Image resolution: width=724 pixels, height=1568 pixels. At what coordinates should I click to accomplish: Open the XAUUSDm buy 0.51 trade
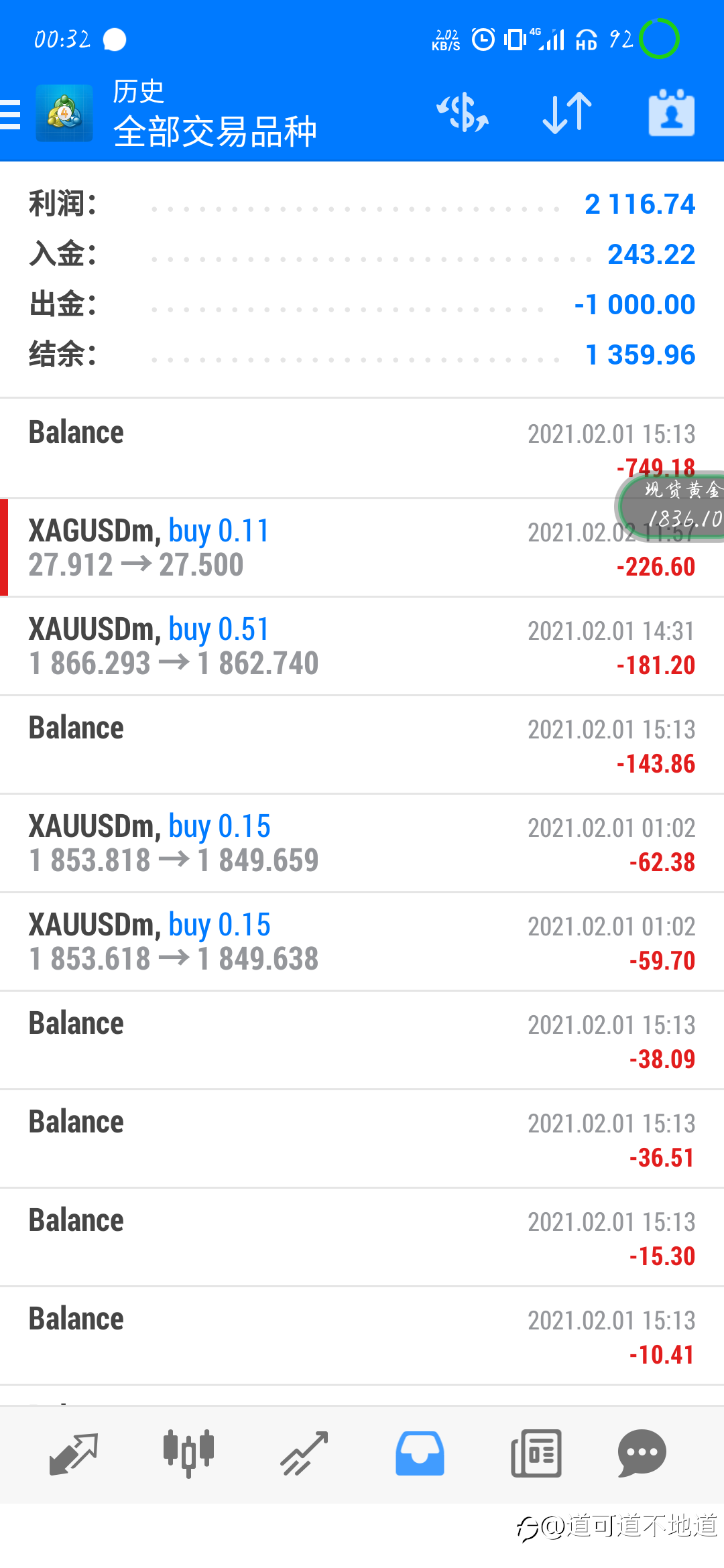click(x=362, y=646)
